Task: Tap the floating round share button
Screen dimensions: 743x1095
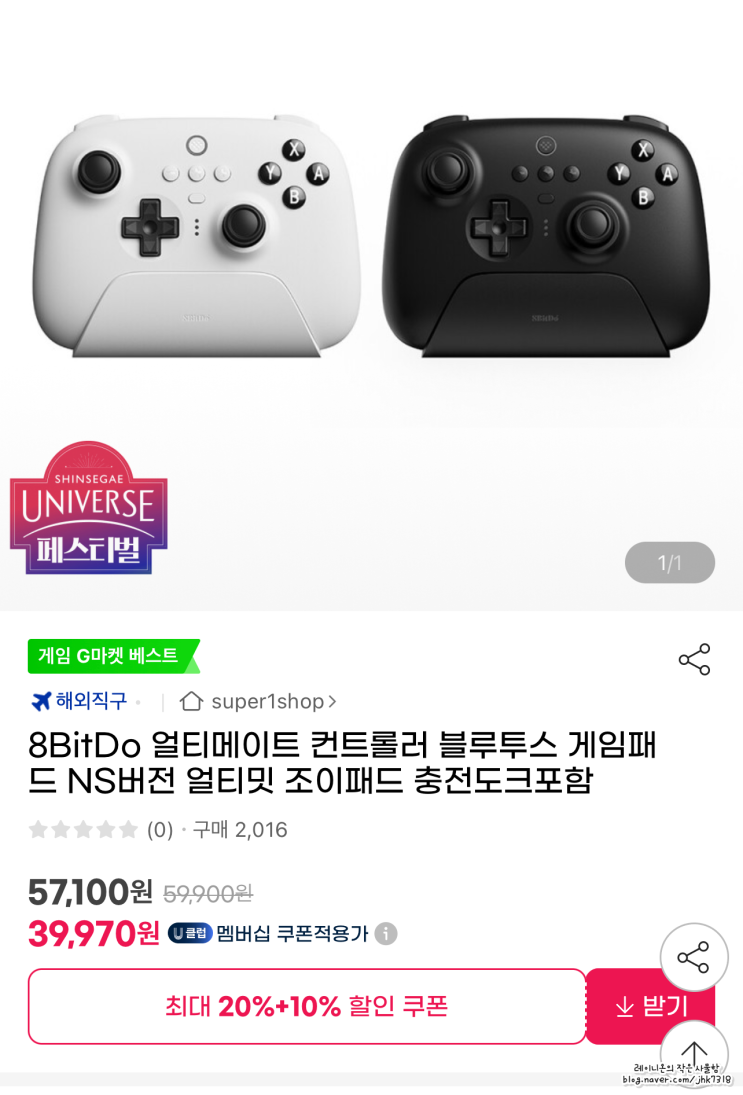Action: pyautogui.click(x=693, y=957)
